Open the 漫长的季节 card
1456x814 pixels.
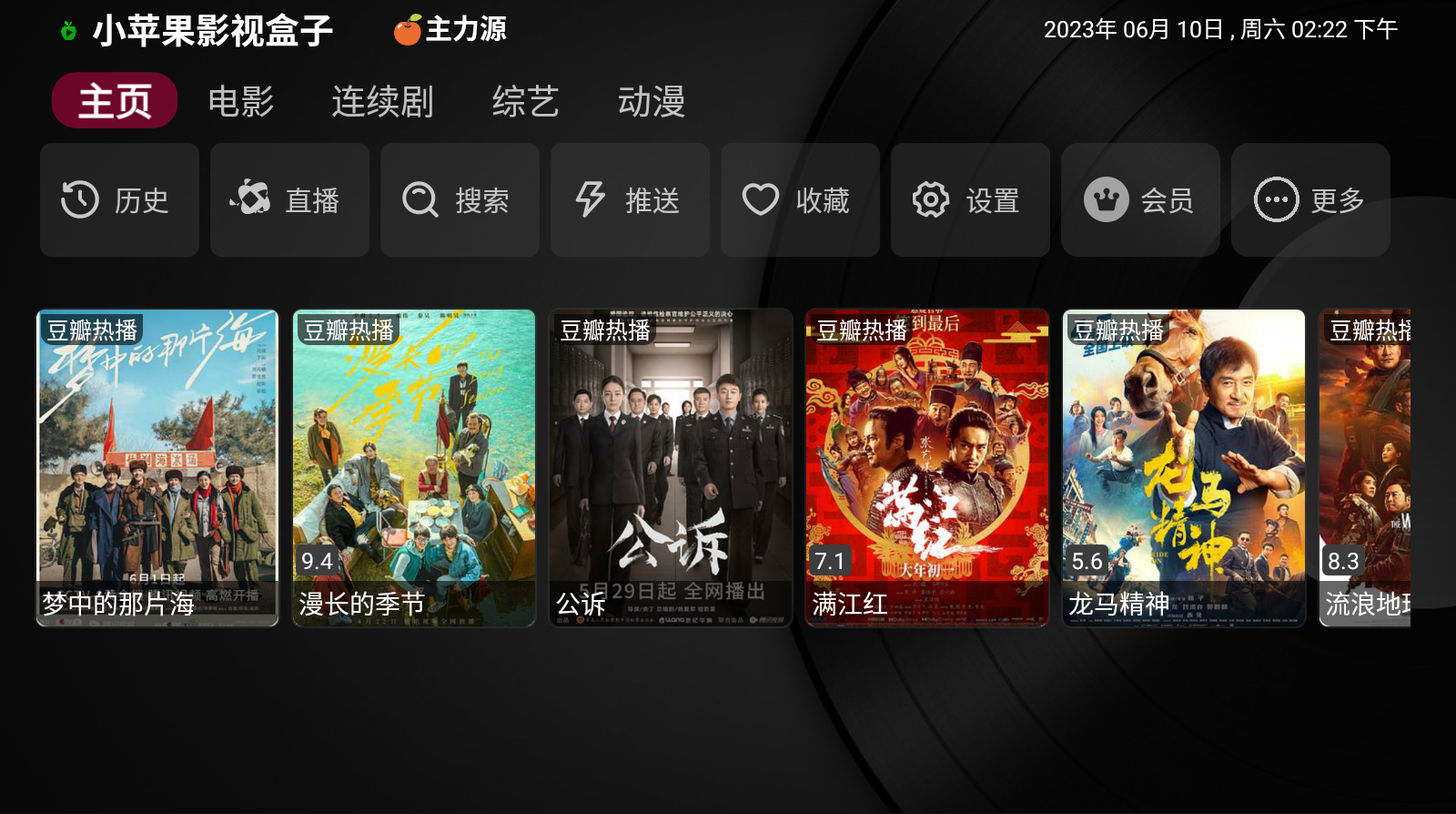coord(414,468)
